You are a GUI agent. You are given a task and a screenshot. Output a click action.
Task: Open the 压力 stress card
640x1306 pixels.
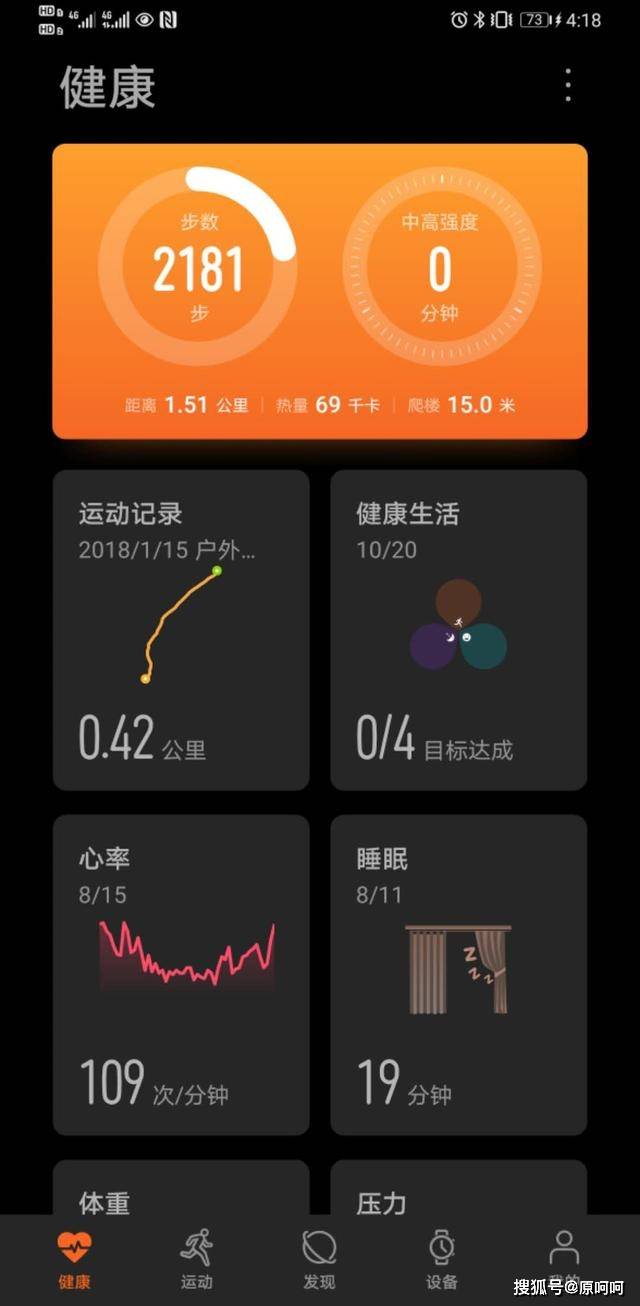click(x=459, y=1187)
